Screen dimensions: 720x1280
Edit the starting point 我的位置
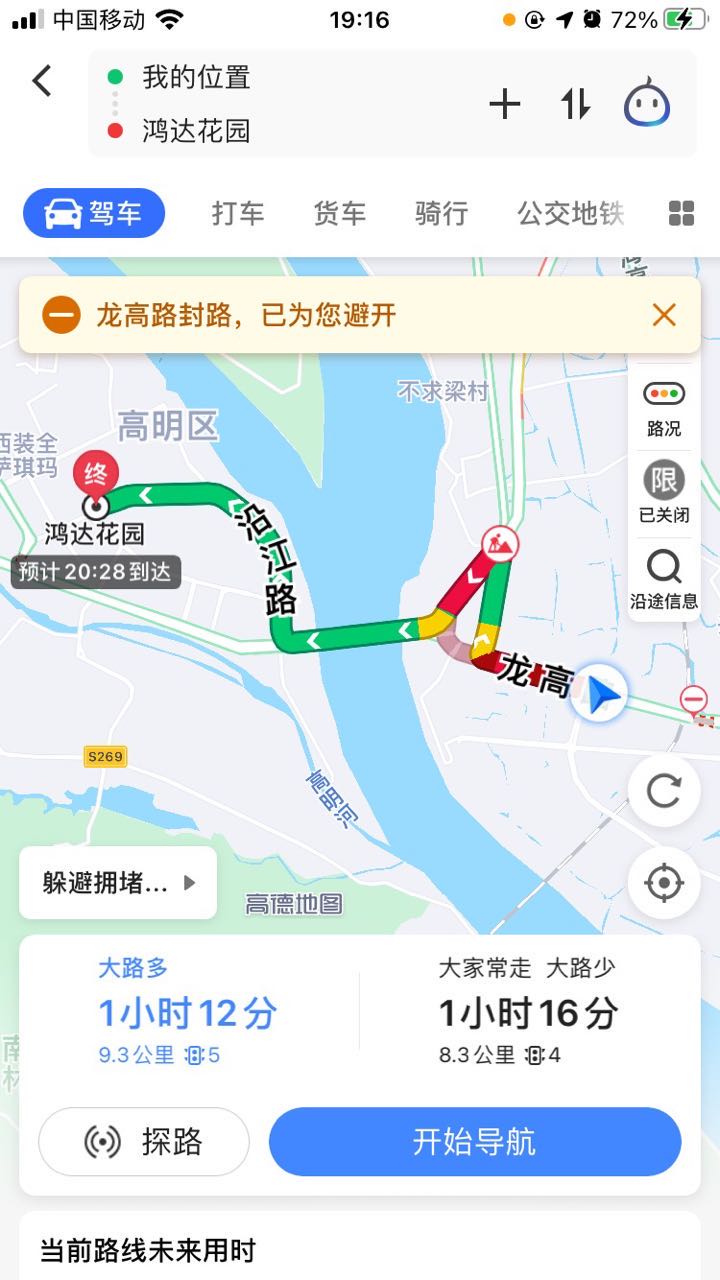196,77
